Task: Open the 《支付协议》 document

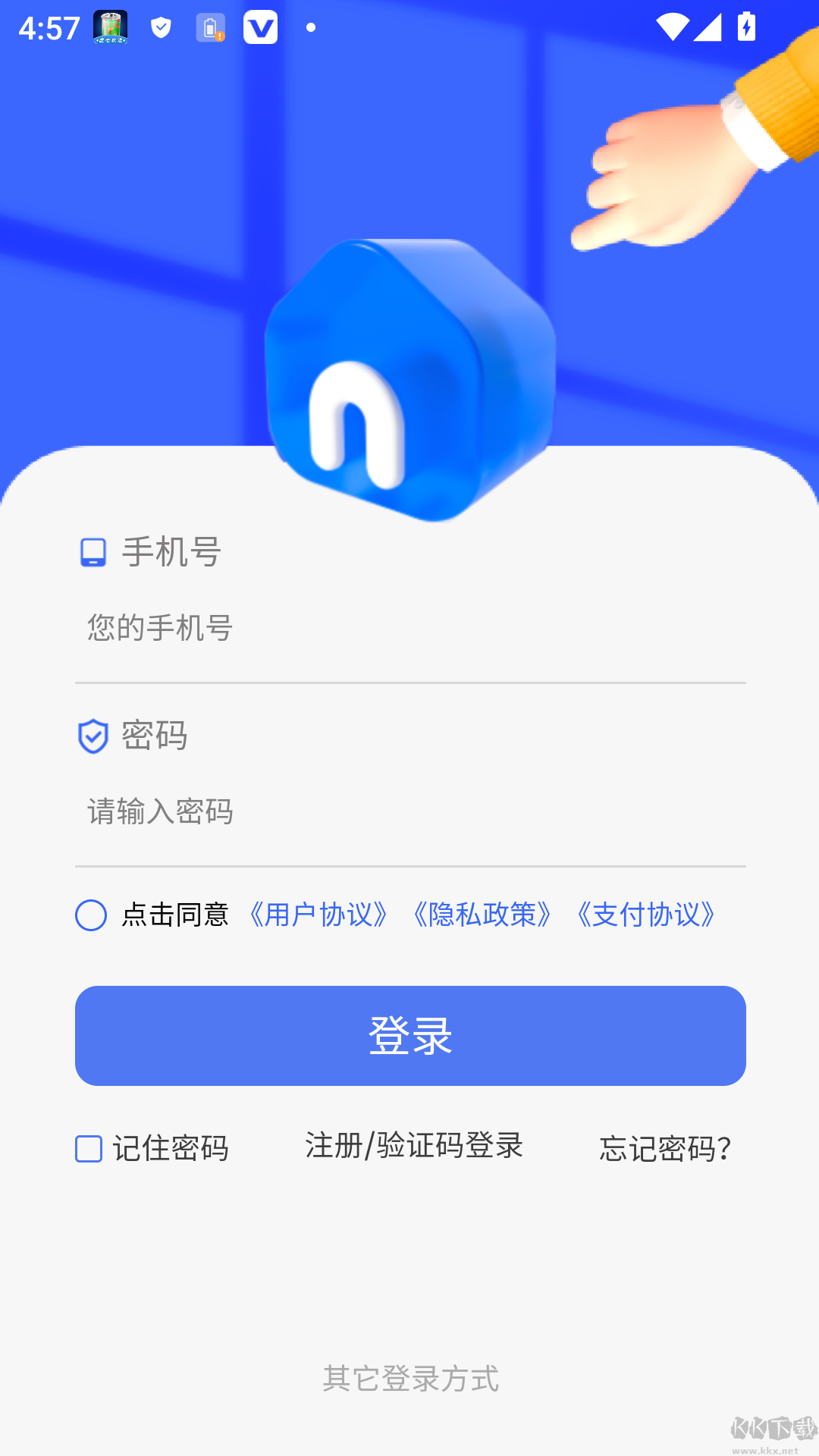Action: (x=645, y=915)
